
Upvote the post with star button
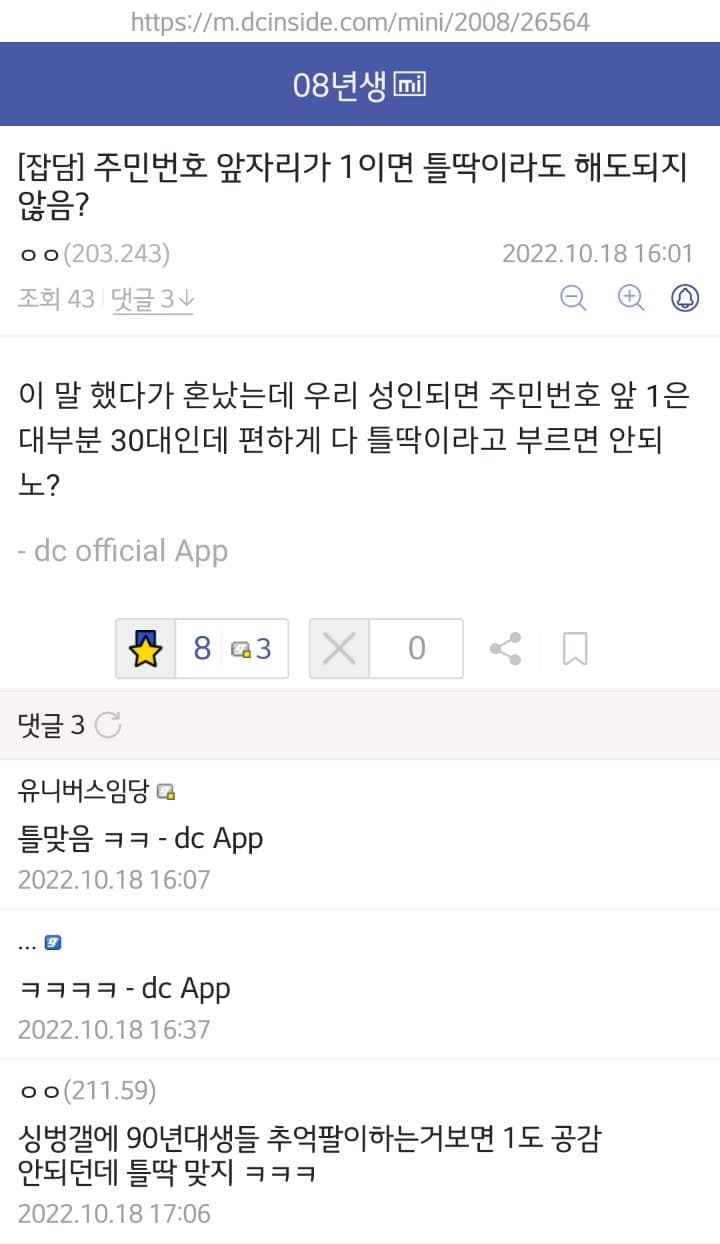point(146,649)
